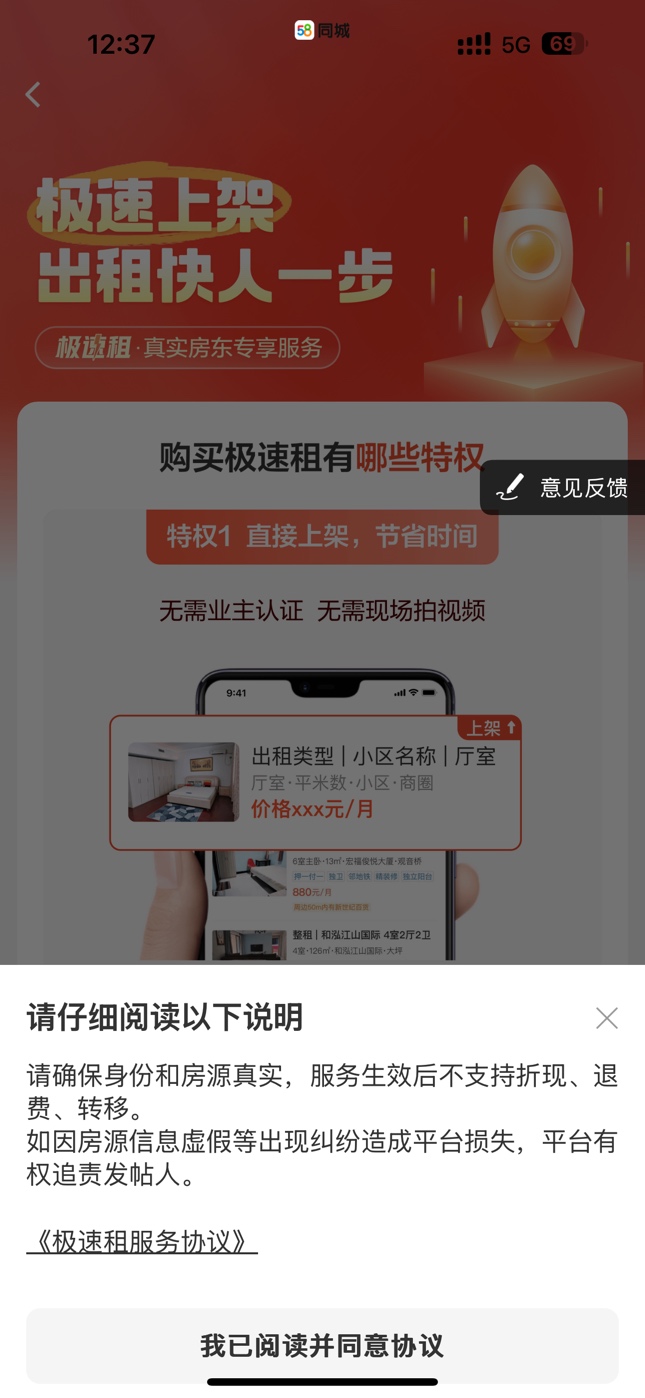The height and width of the screenshot is (1398, 645).
Task: Open the 《极速租服务协议》 link
Action: (142, 1241)
